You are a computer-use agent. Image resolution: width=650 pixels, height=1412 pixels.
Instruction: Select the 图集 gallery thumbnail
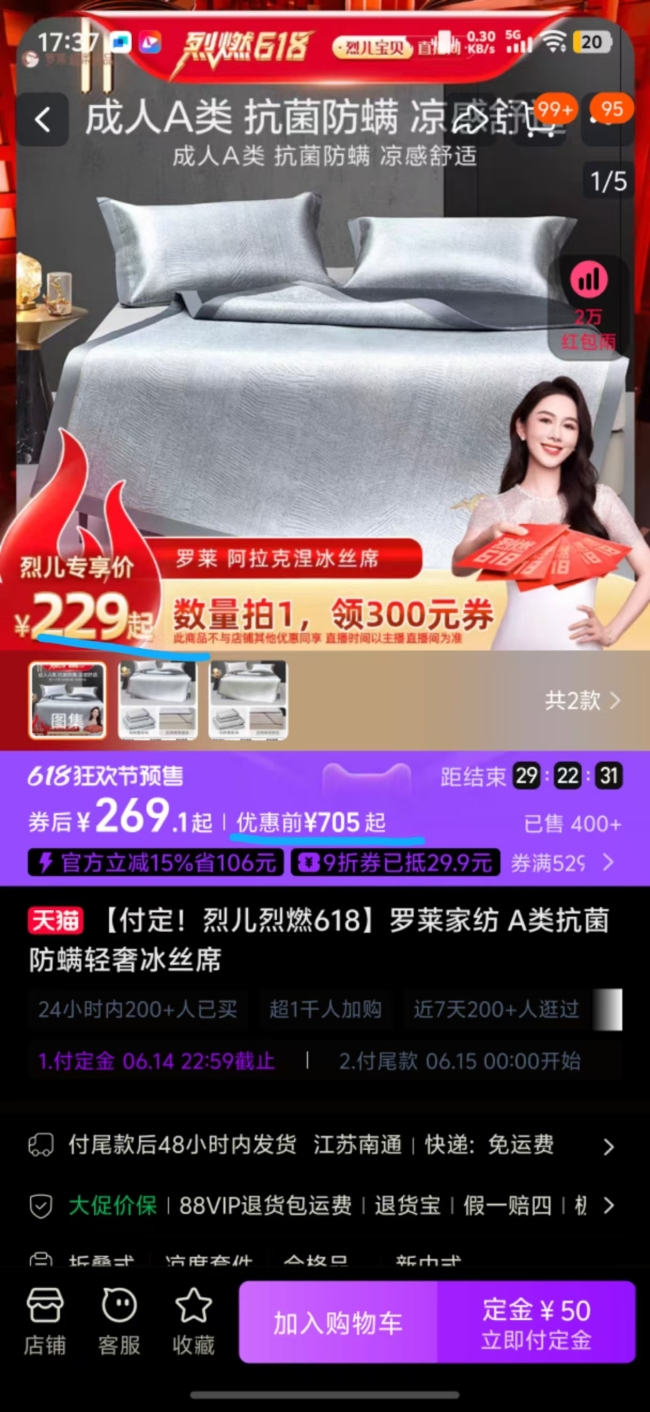coord(68,700)
